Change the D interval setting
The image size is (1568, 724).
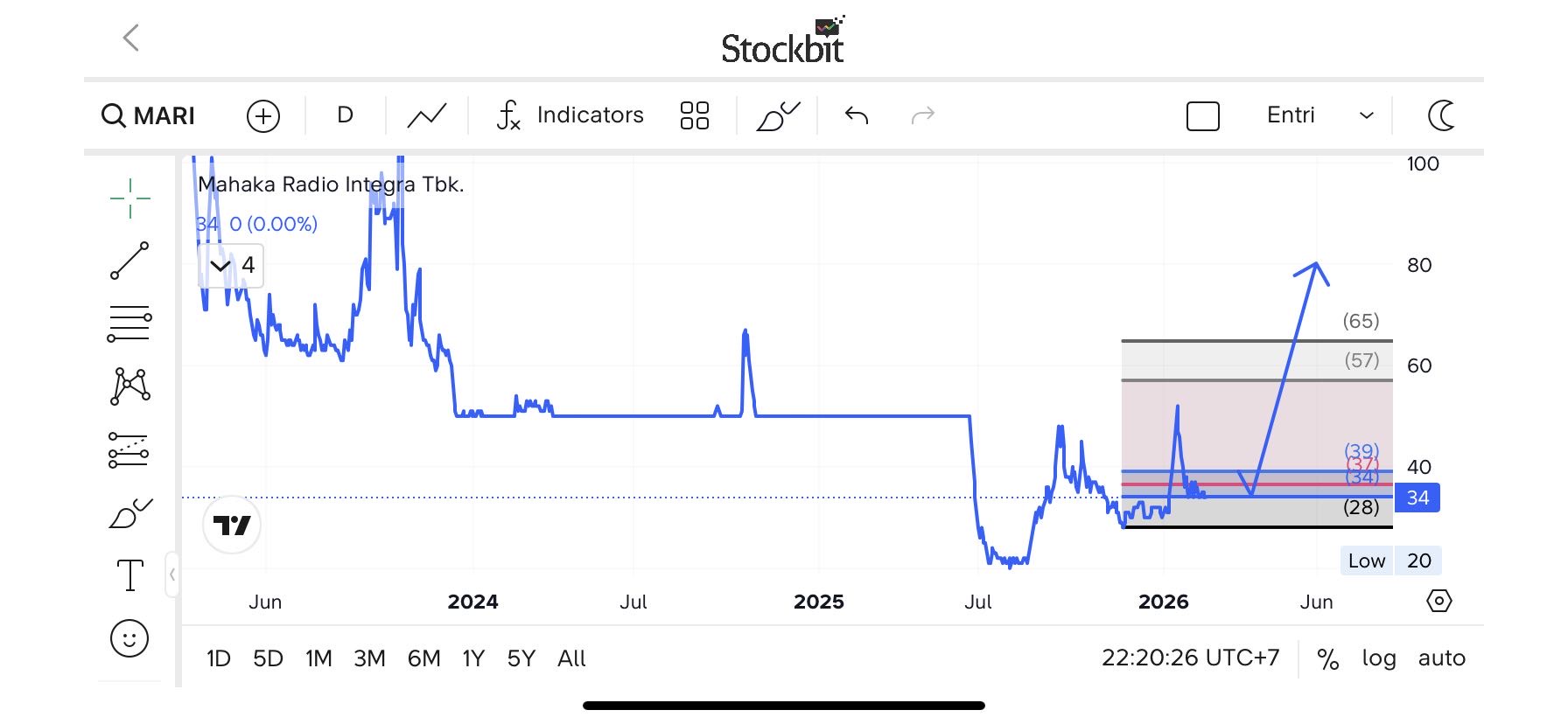coord(345,115)
